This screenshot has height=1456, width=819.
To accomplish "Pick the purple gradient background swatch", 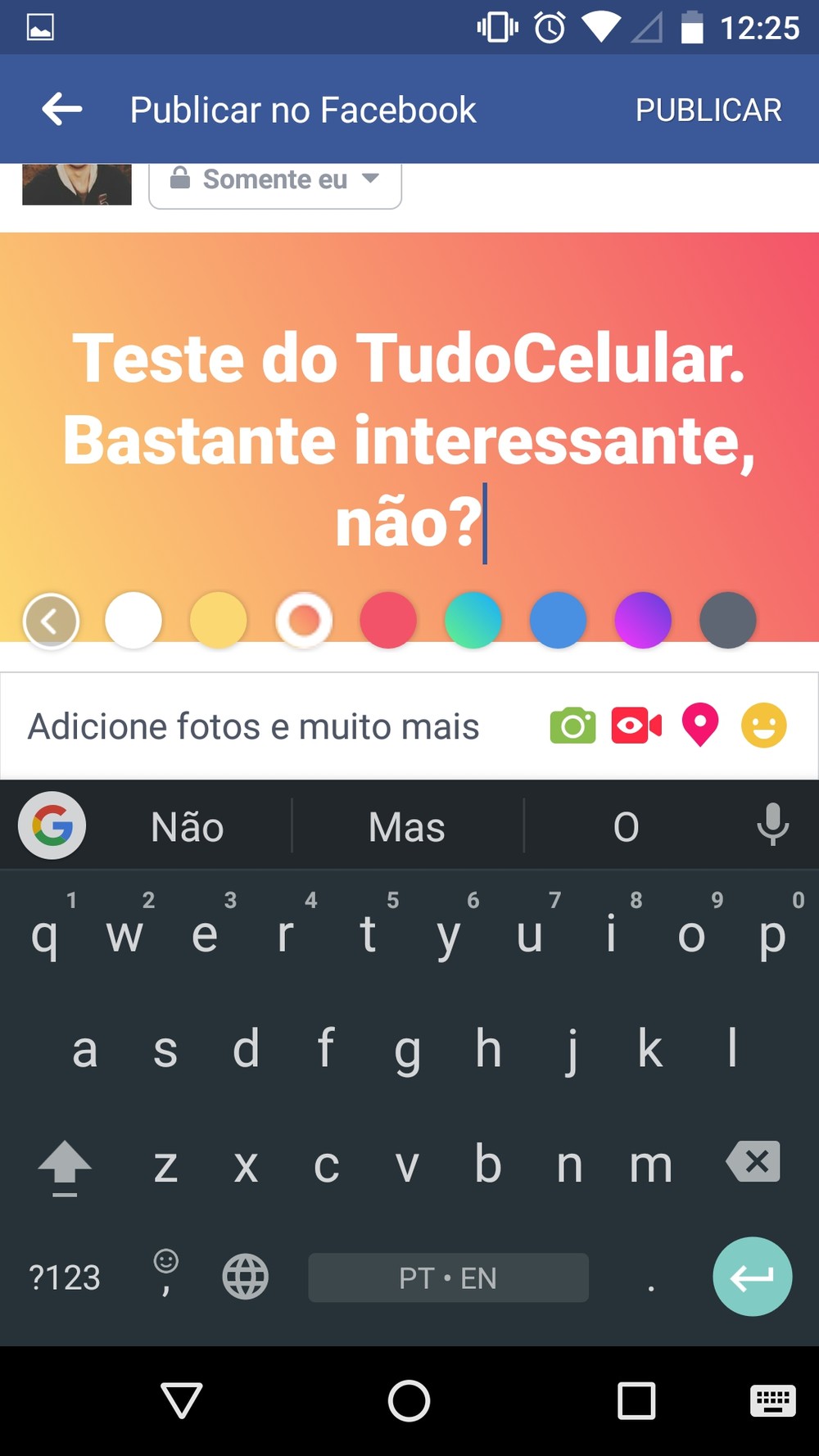I will [x=643, y=621].
